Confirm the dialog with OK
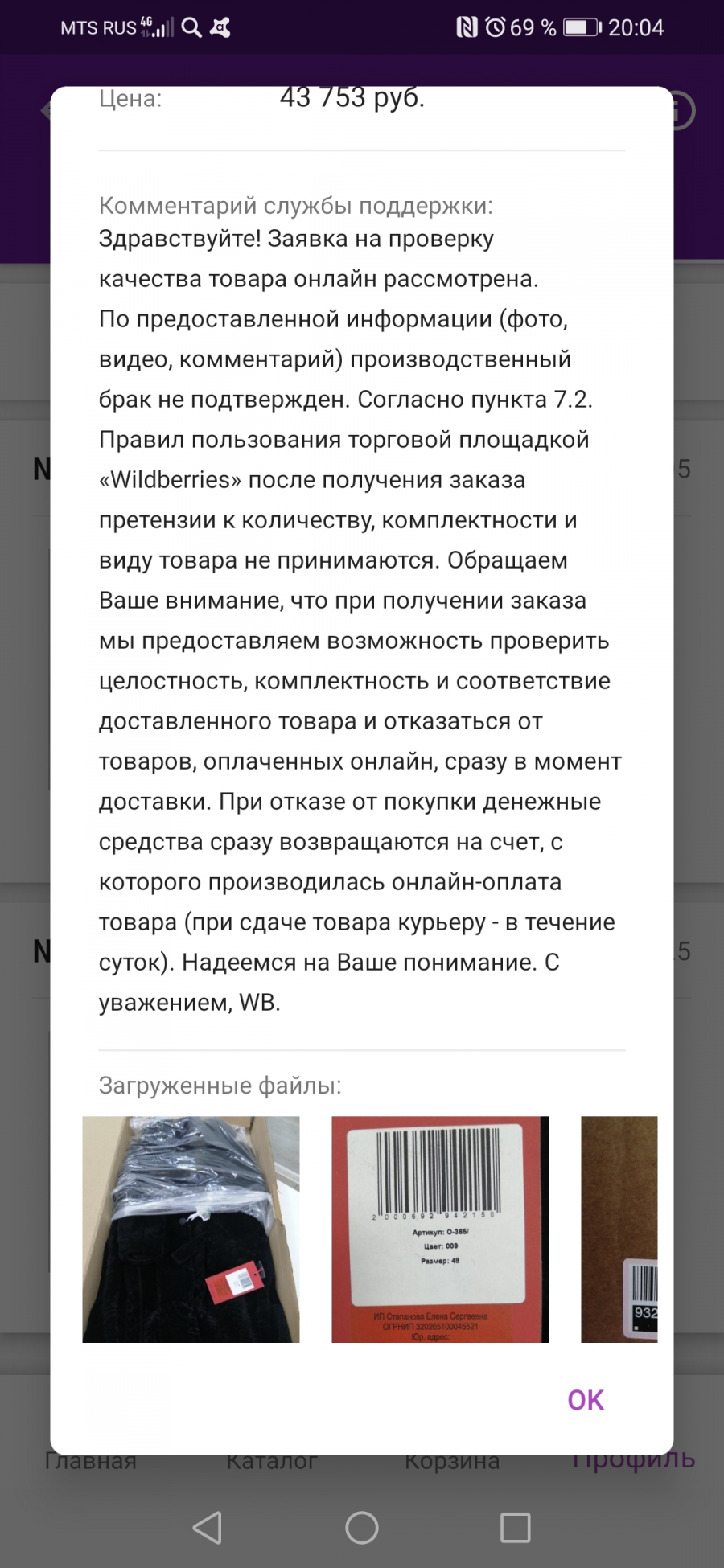The image size is (724, 1568). pos(585,1400)
